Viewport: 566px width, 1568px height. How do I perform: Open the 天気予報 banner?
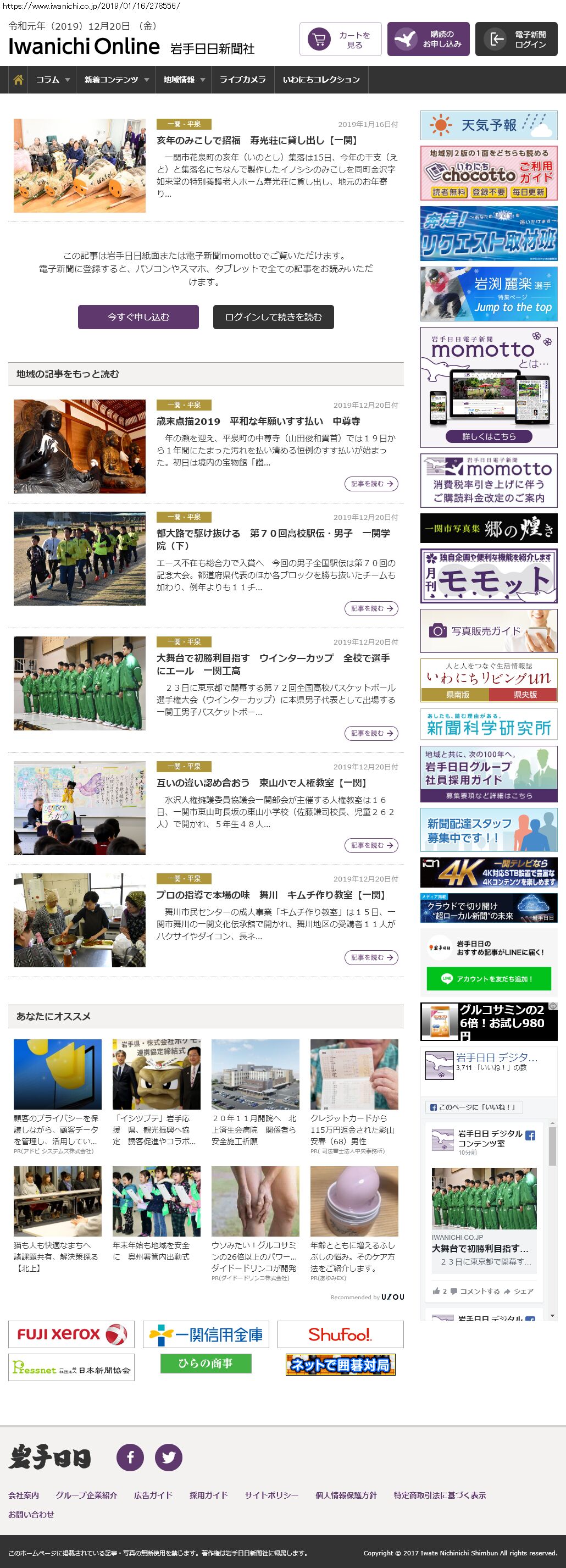[x=489, y=125]
